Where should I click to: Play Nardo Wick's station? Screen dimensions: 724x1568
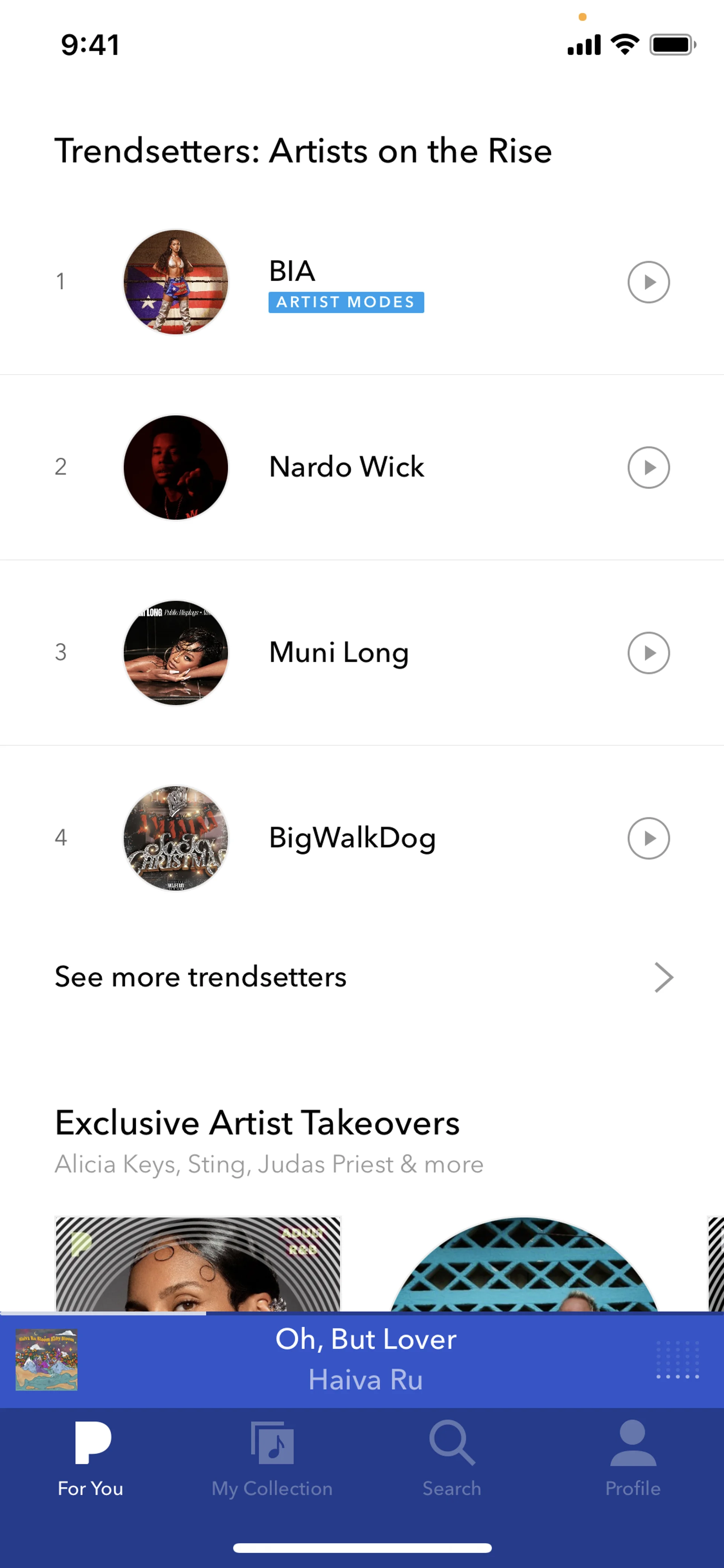648,467
